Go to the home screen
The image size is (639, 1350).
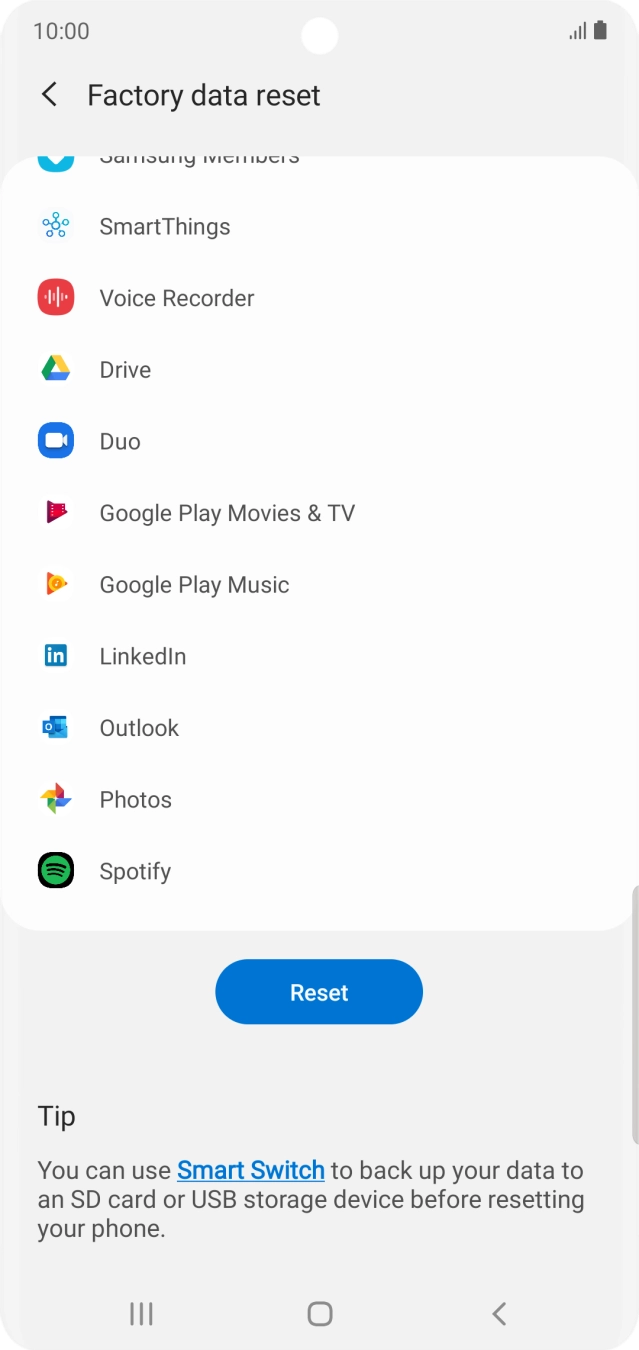(320, 1313)
